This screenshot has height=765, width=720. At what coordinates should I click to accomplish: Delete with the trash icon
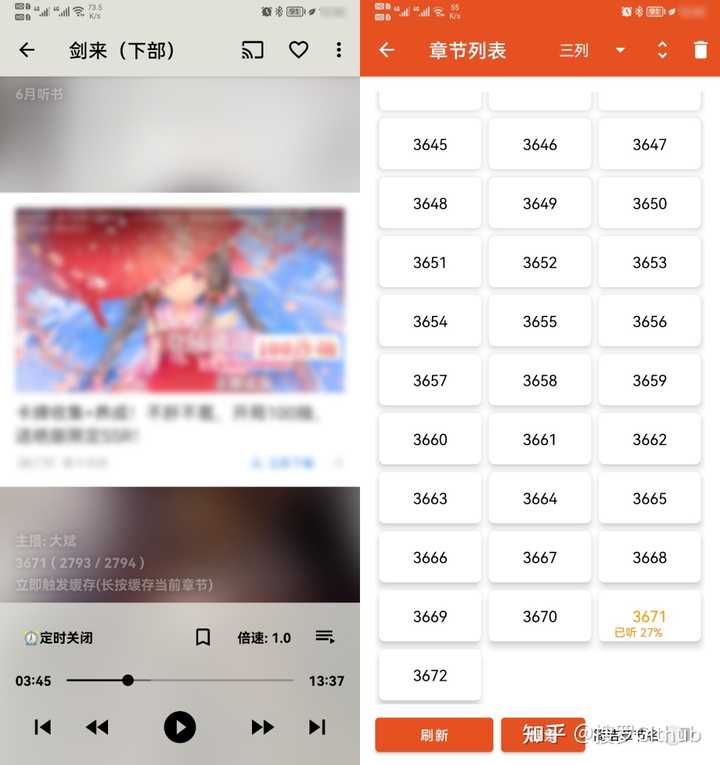(x=700, y=50)
